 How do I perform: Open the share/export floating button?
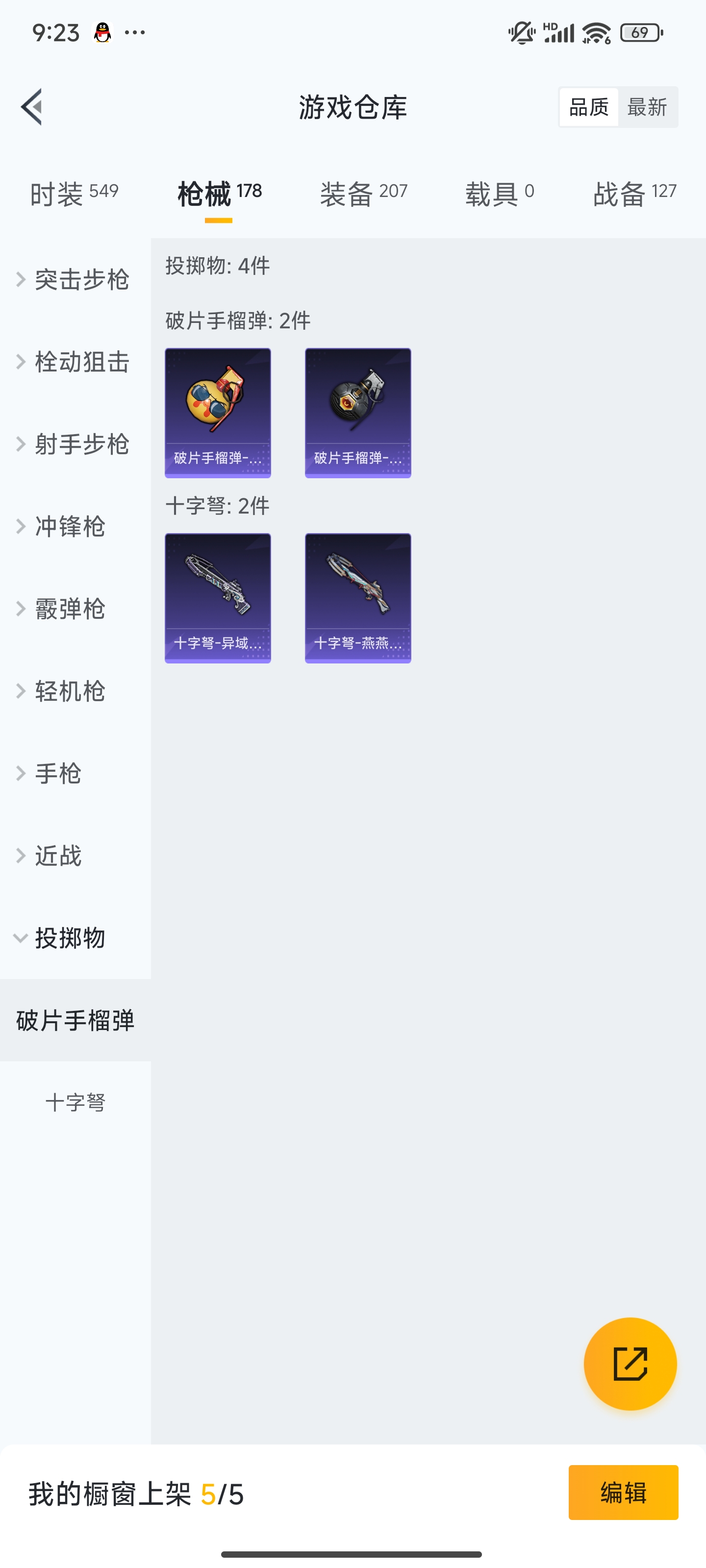(x=631, y=1365)
